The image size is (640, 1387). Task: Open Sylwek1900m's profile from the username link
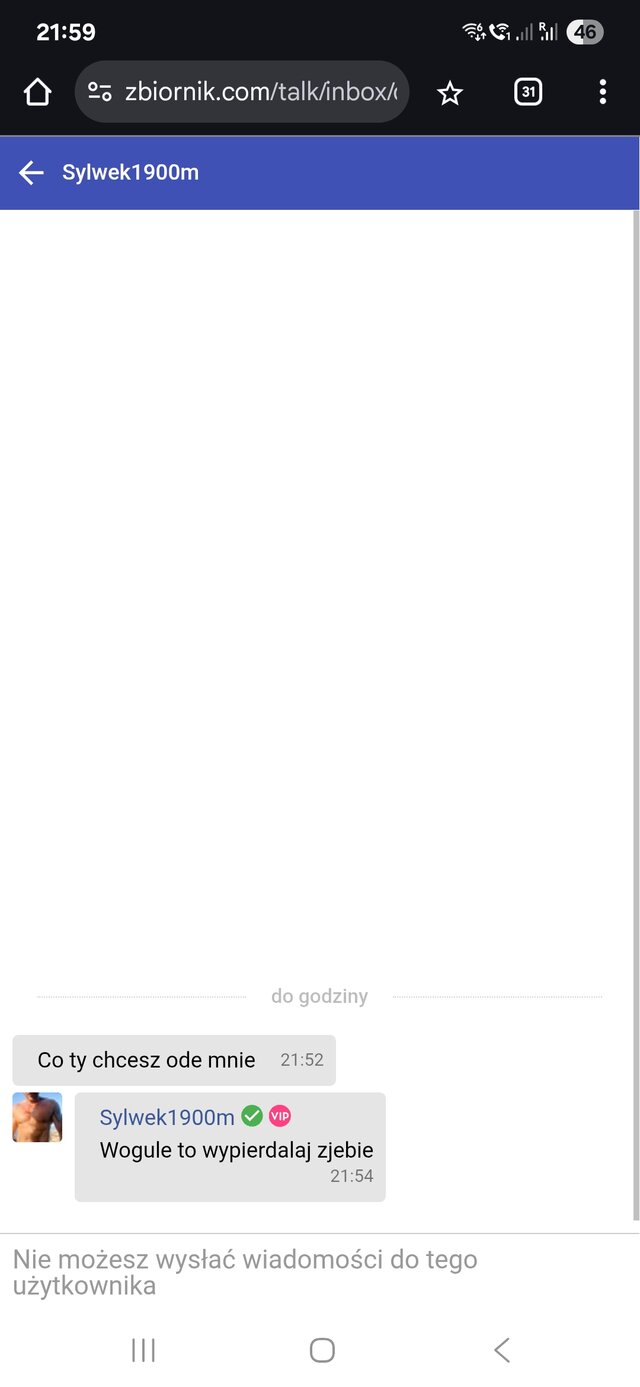click(x=167, y=1117)
